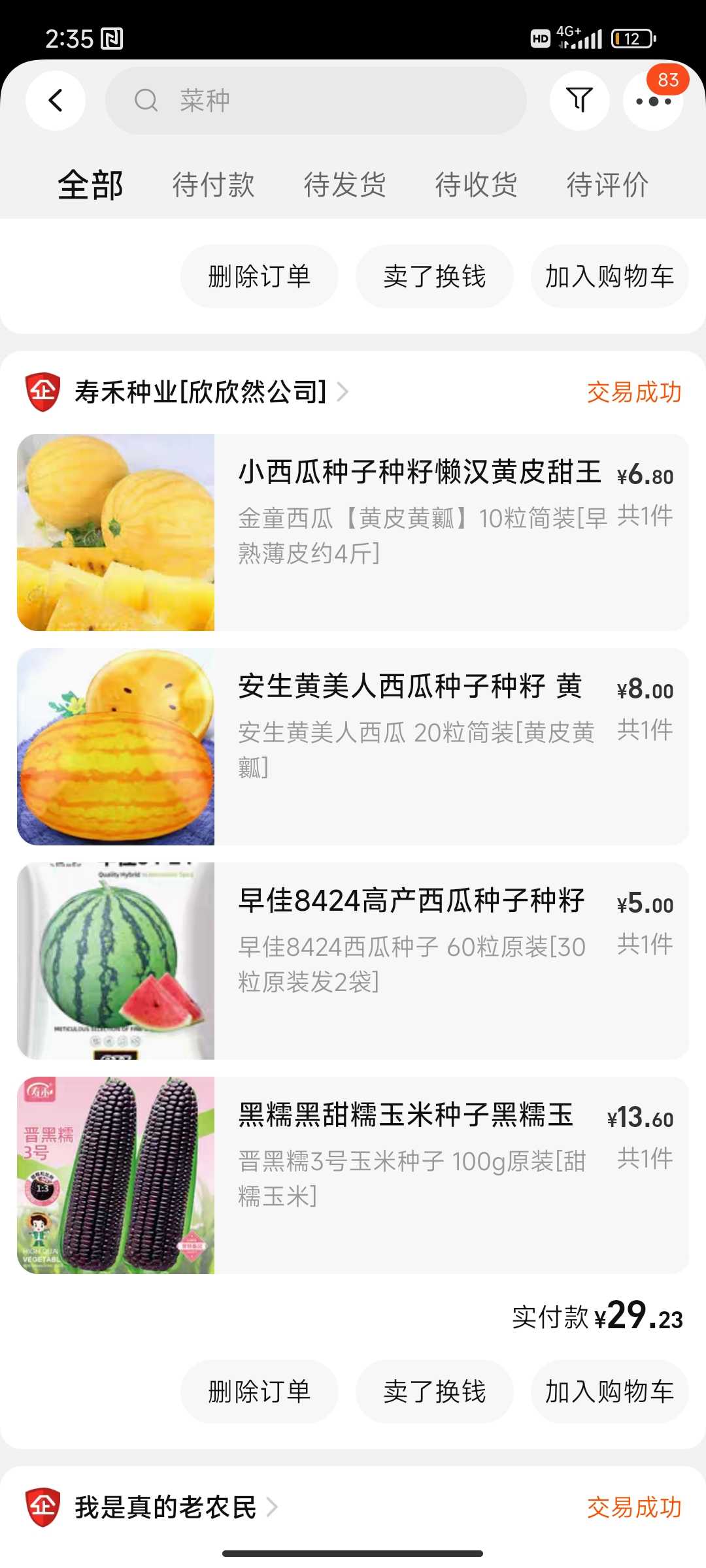
Task: Open the order filter funnel icon
Action: (580, 101)
